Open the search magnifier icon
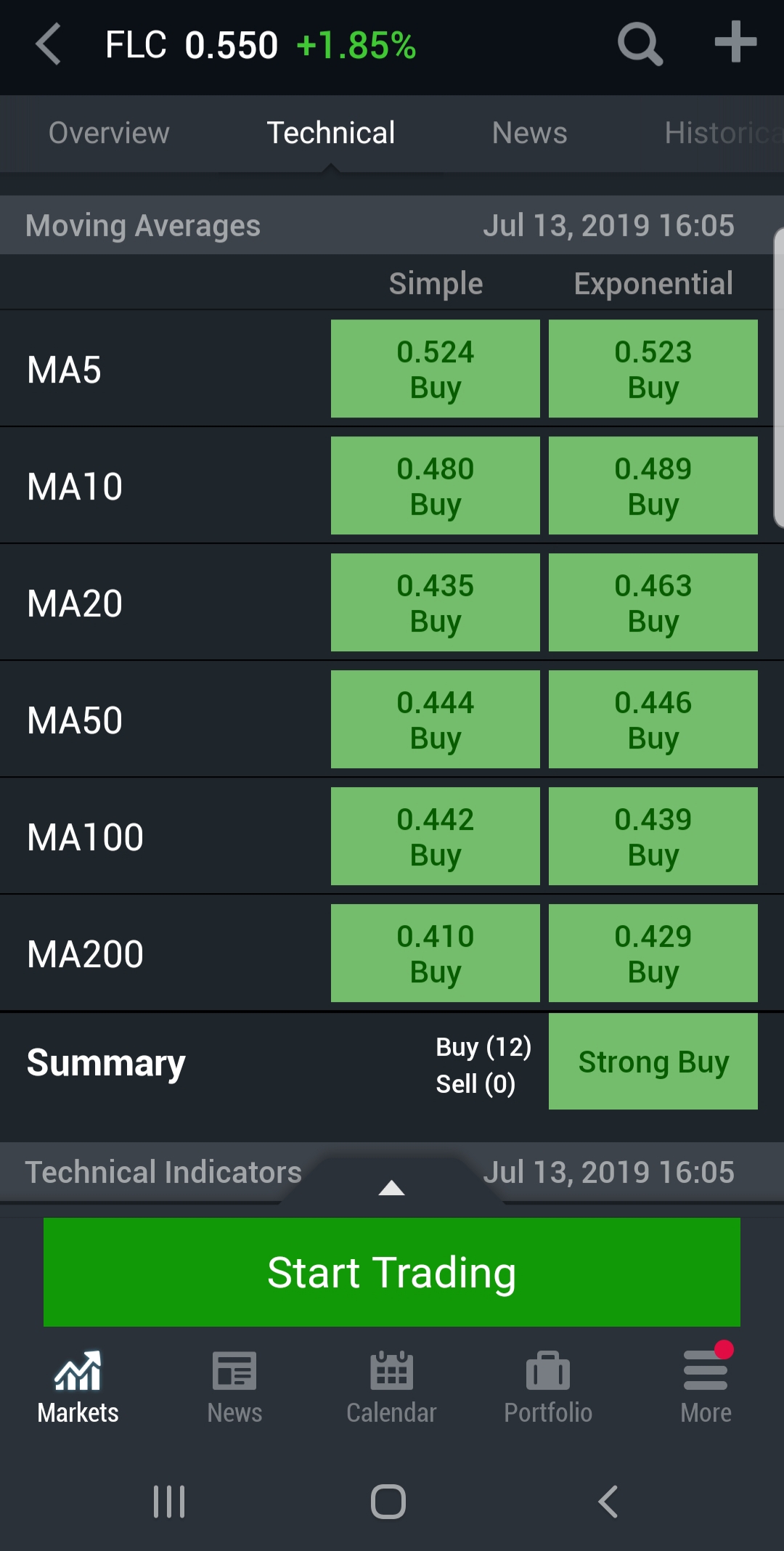 640,44
